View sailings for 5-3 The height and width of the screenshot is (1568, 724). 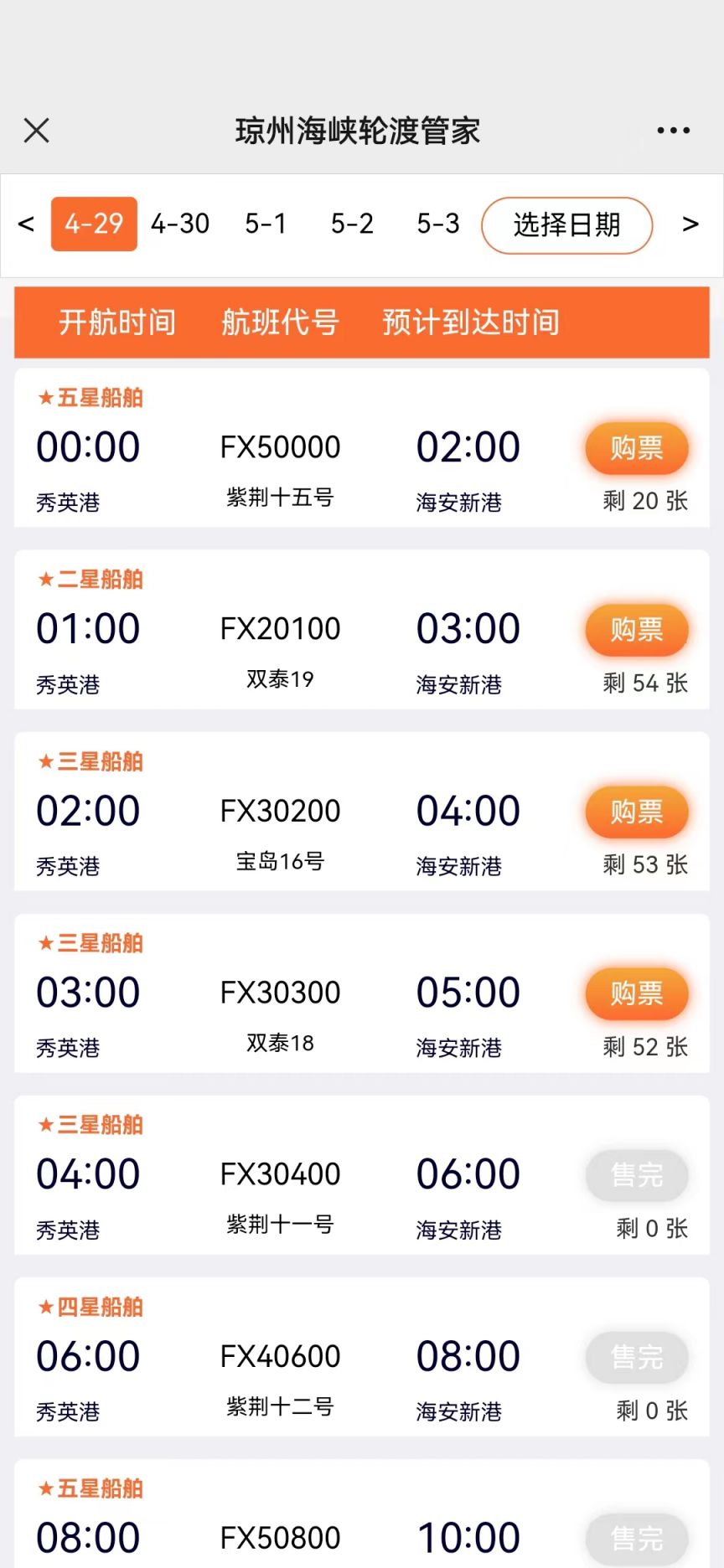(438, 224)
